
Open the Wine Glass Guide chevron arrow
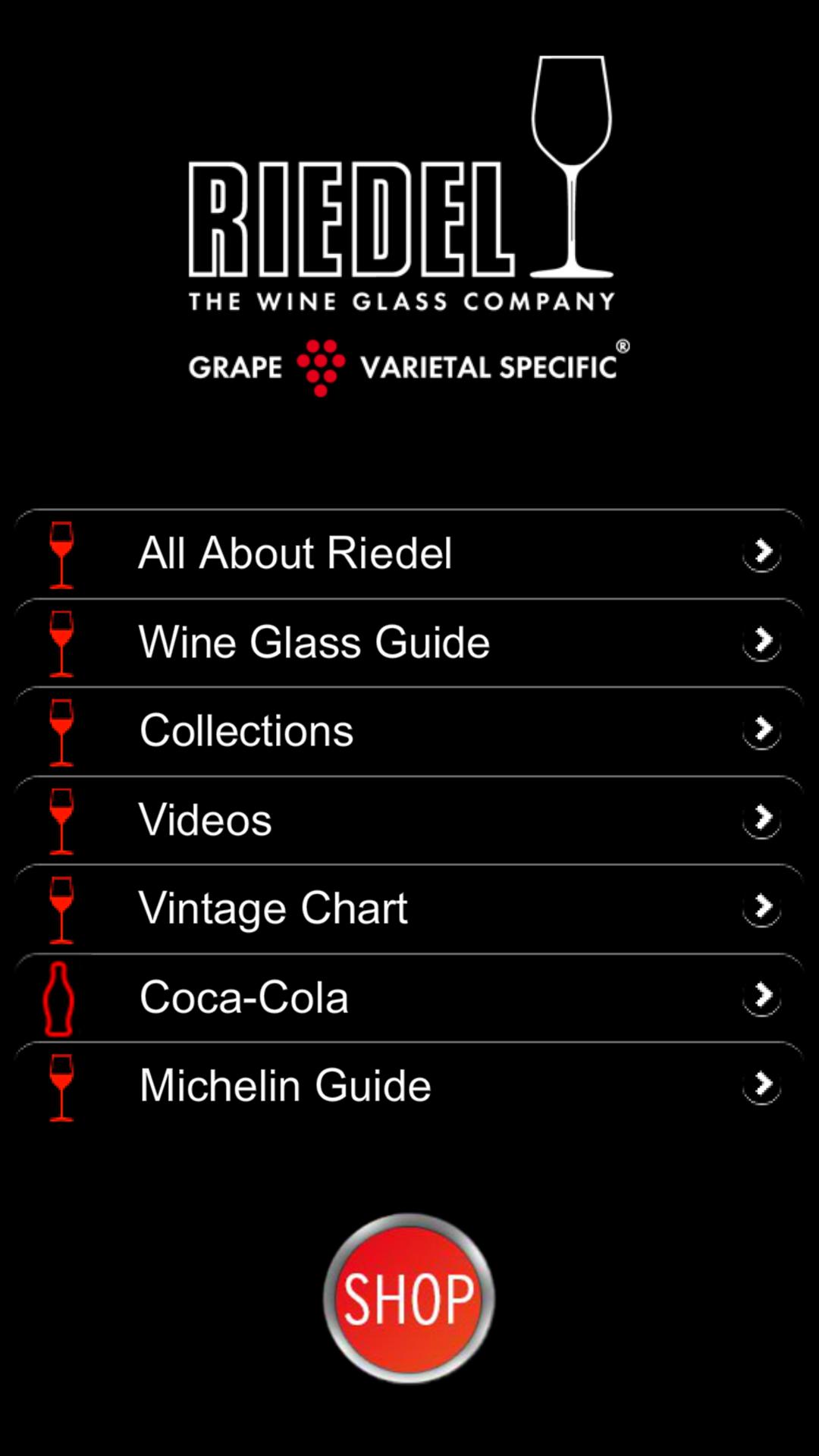[761, 642]
